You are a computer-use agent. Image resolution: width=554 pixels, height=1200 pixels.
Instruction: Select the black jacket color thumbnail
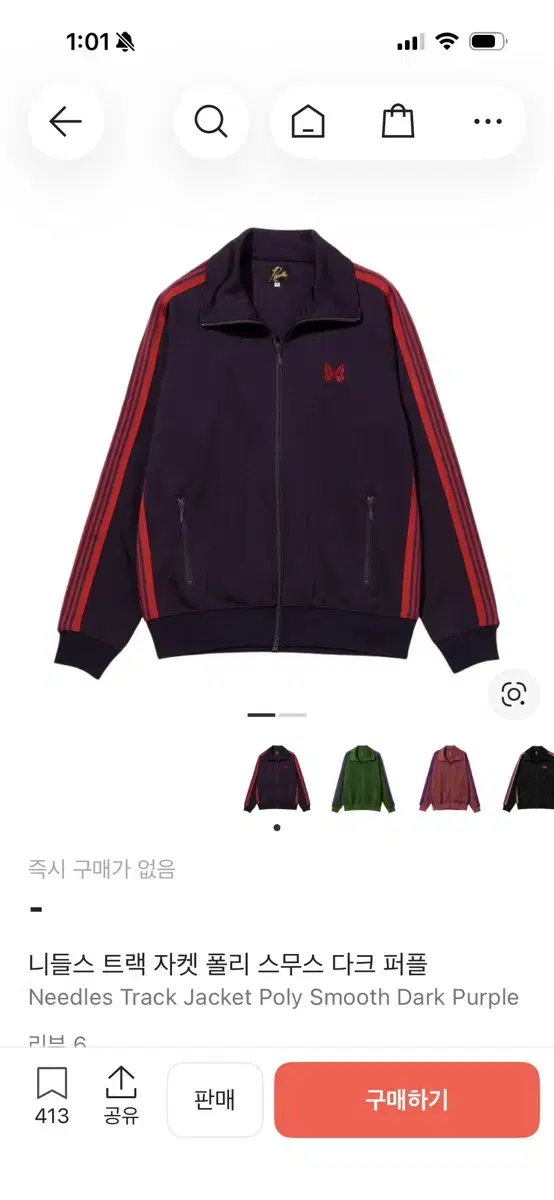[528, 778]
